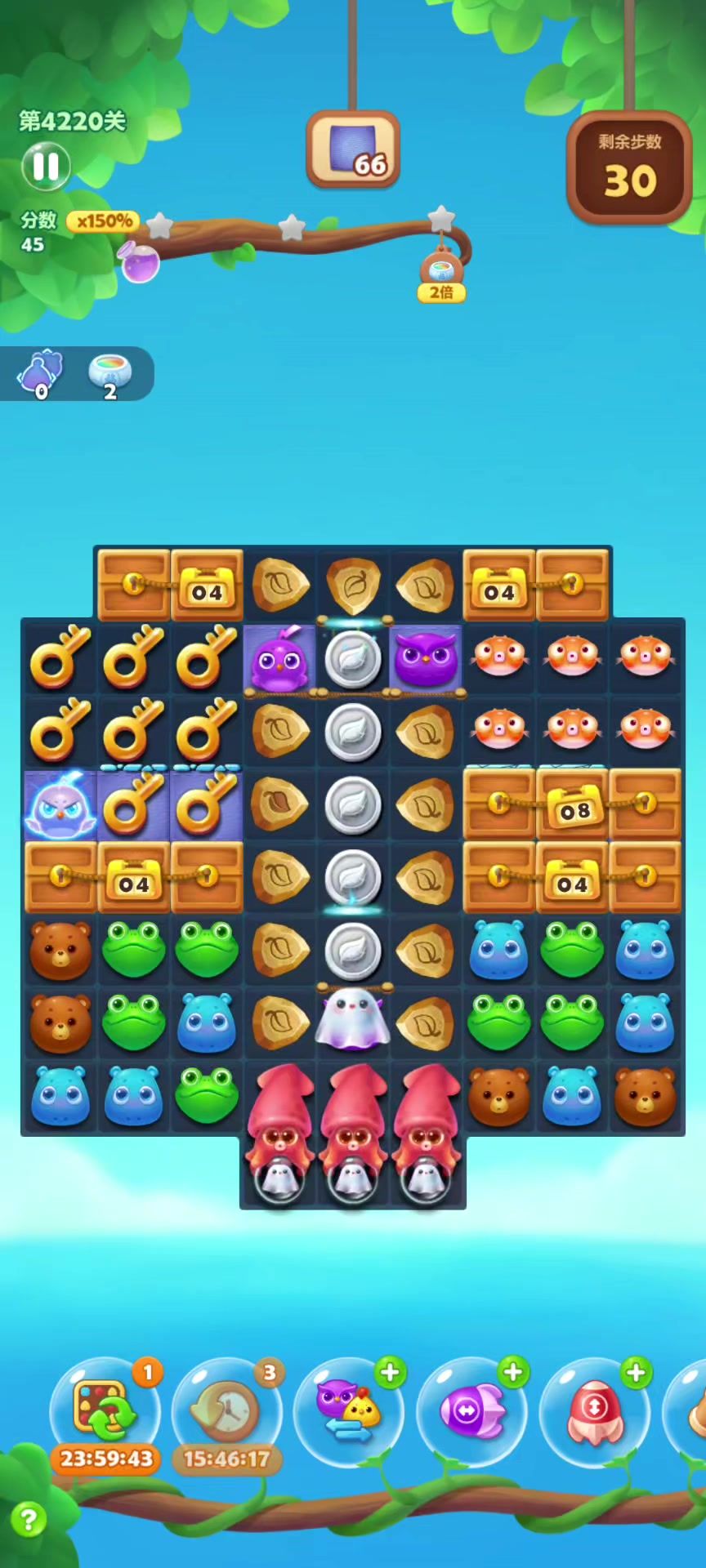Screen dimensions: 706x1568
Task: Tap the glowing blue bird tile
Action: 60,806
